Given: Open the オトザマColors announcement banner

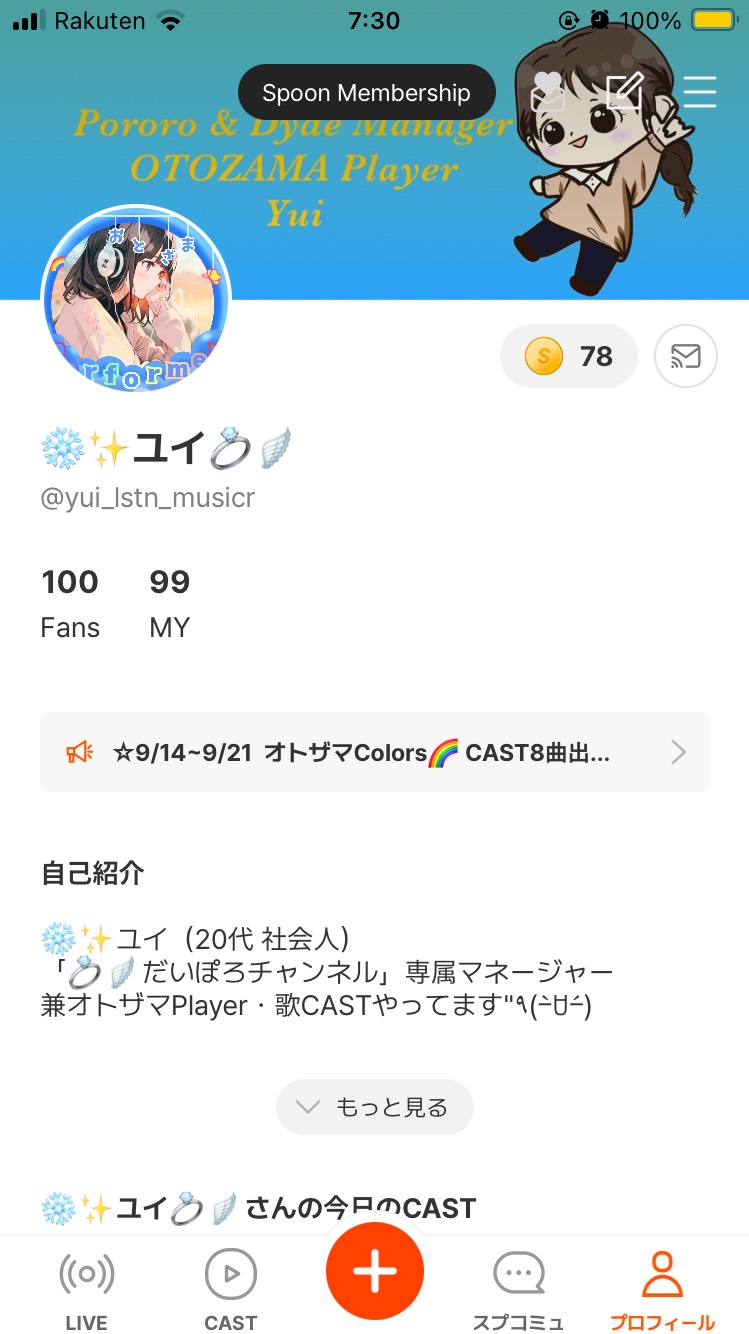Looking at the screenshot, I should [x=375, y=752].
